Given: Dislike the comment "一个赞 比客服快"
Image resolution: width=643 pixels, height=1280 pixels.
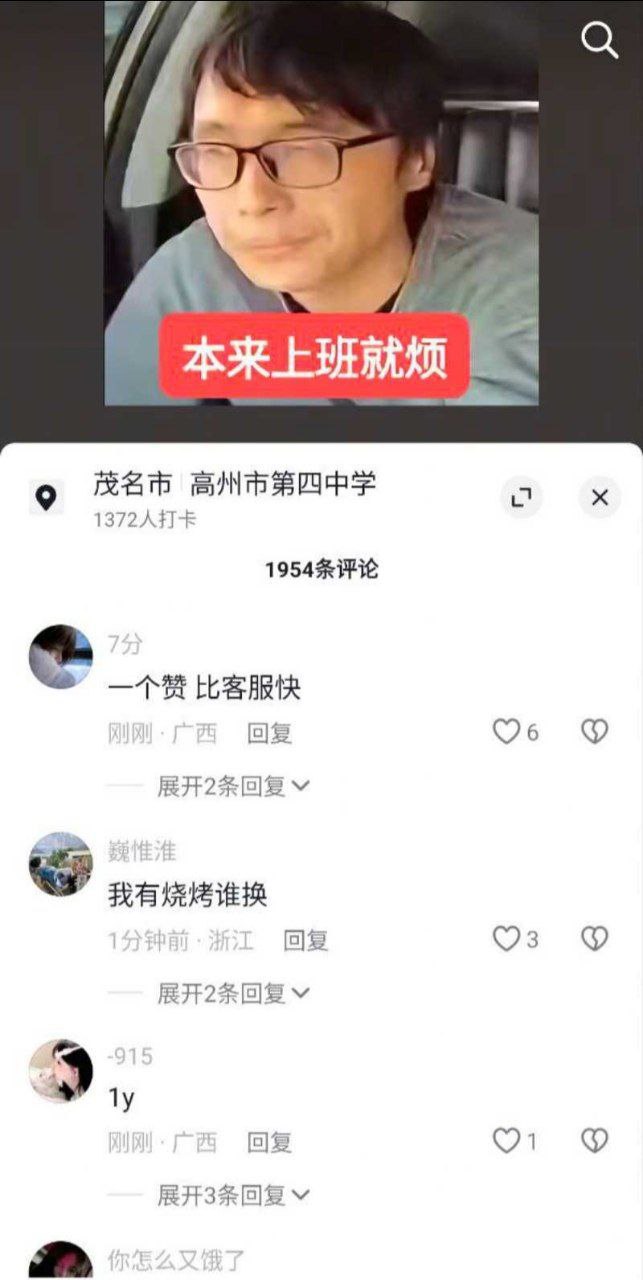Looking at the screenshot, I should click(594, 732).
